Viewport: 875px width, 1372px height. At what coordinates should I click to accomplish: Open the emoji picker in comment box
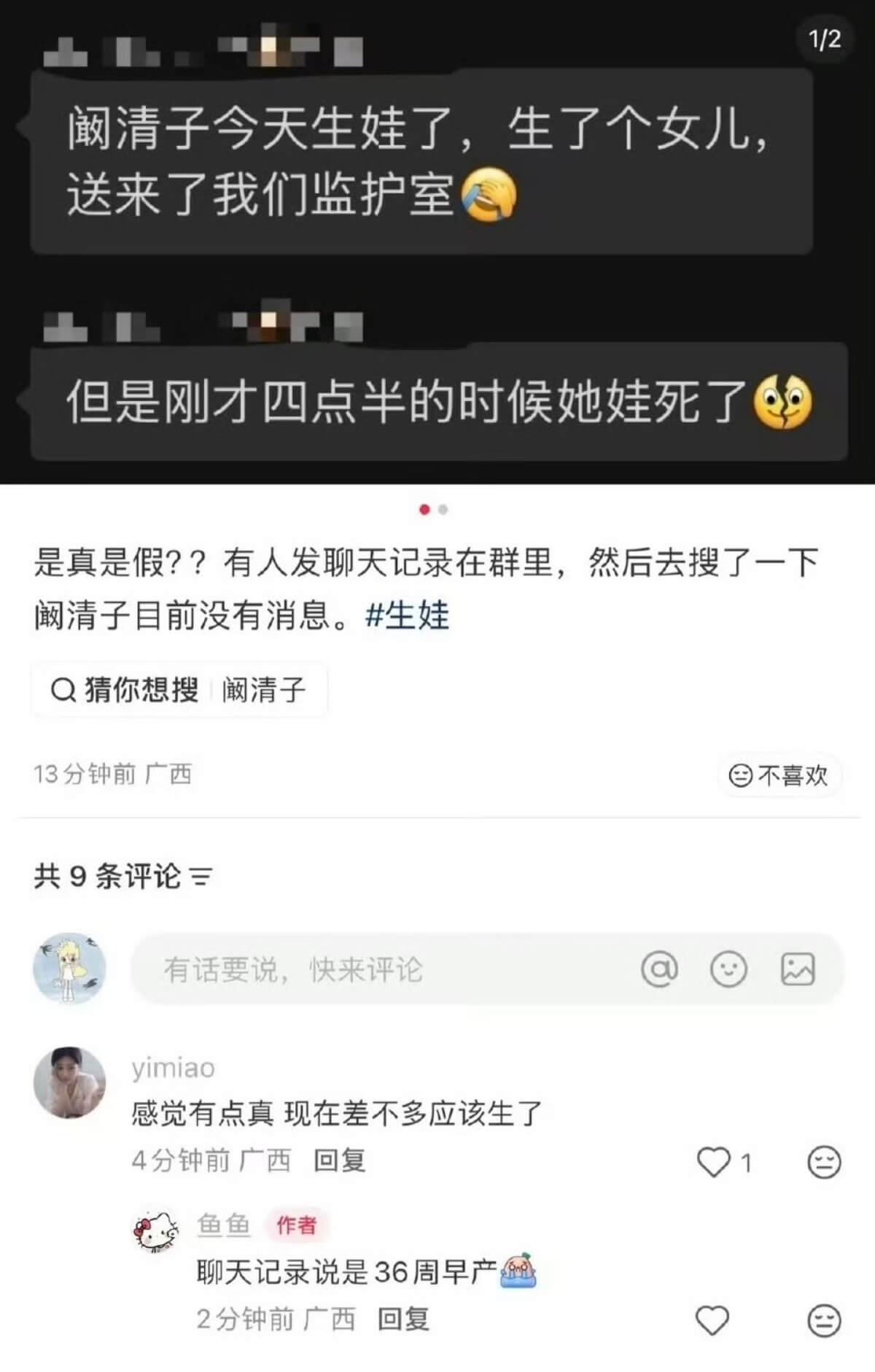[x=728, y=969]
